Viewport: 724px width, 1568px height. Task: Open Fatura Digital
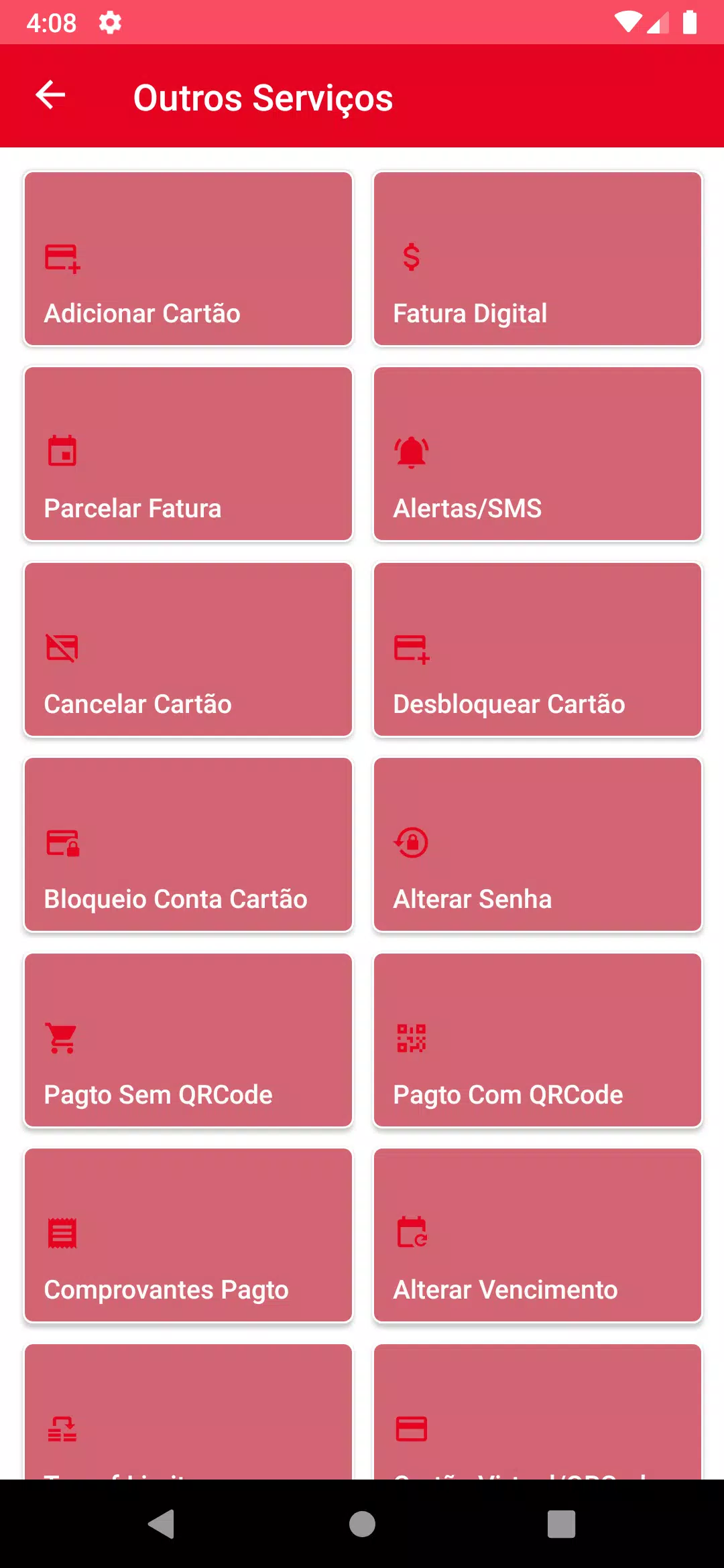pos(538,259)
